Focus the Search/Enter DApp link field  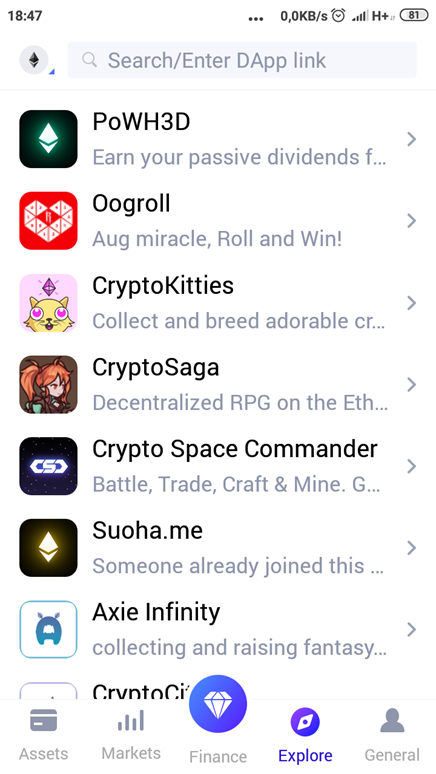point(242,60)
